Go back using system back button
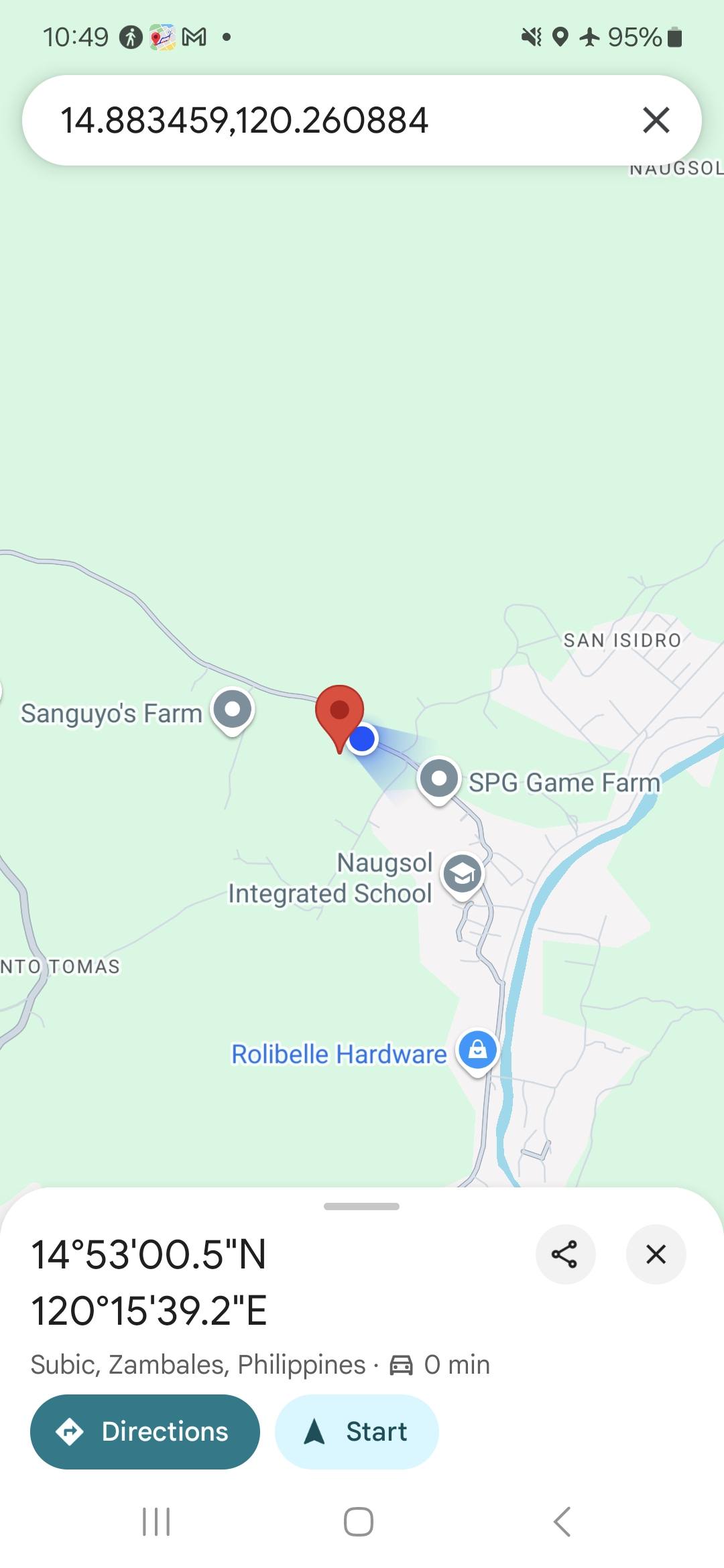Image resolution: width=724 pixels, height=1568 pixels. [x=562, y=1522]
